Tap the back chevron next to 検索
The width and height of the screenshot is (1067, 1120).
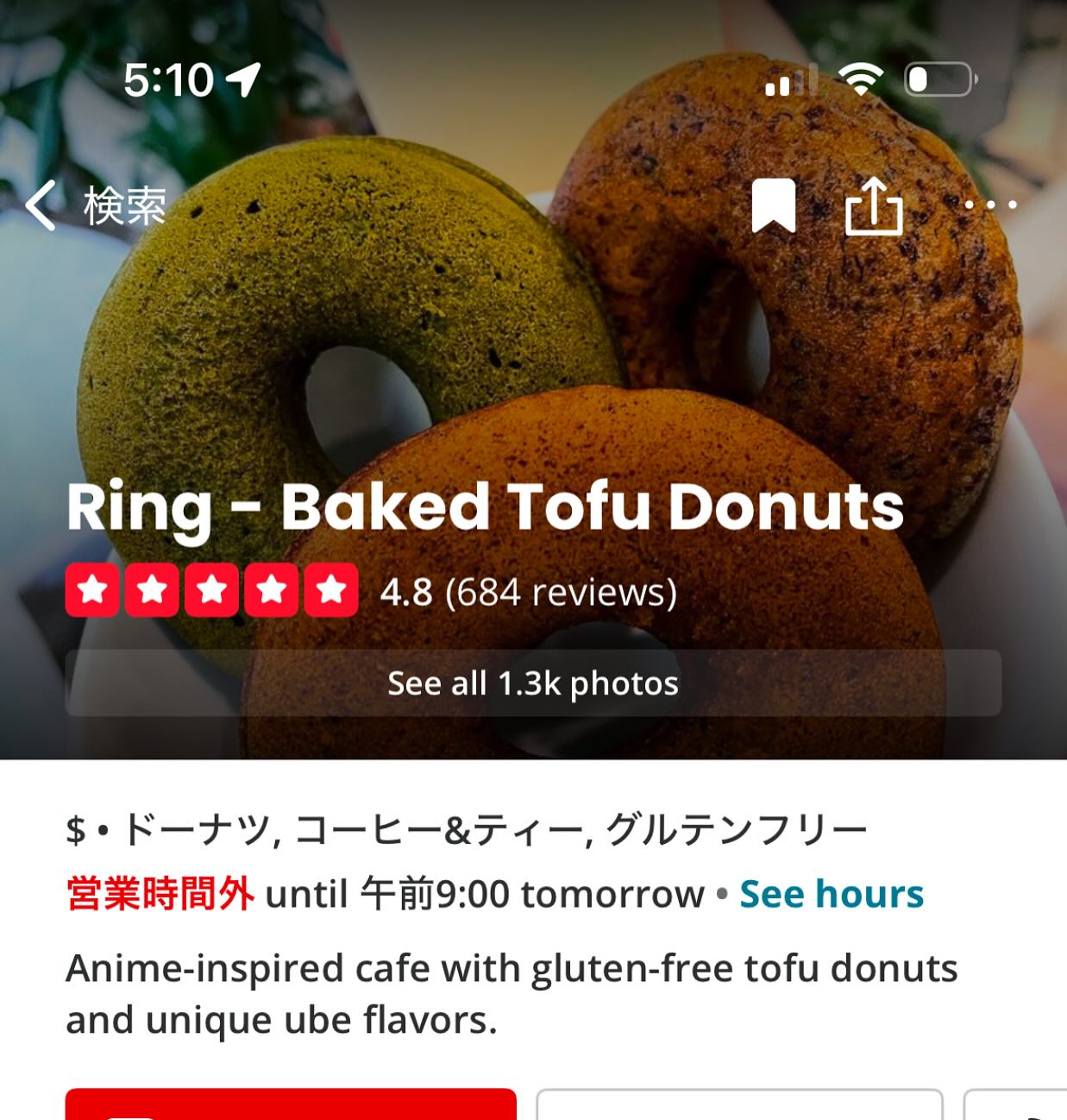[x=40, y=206]
